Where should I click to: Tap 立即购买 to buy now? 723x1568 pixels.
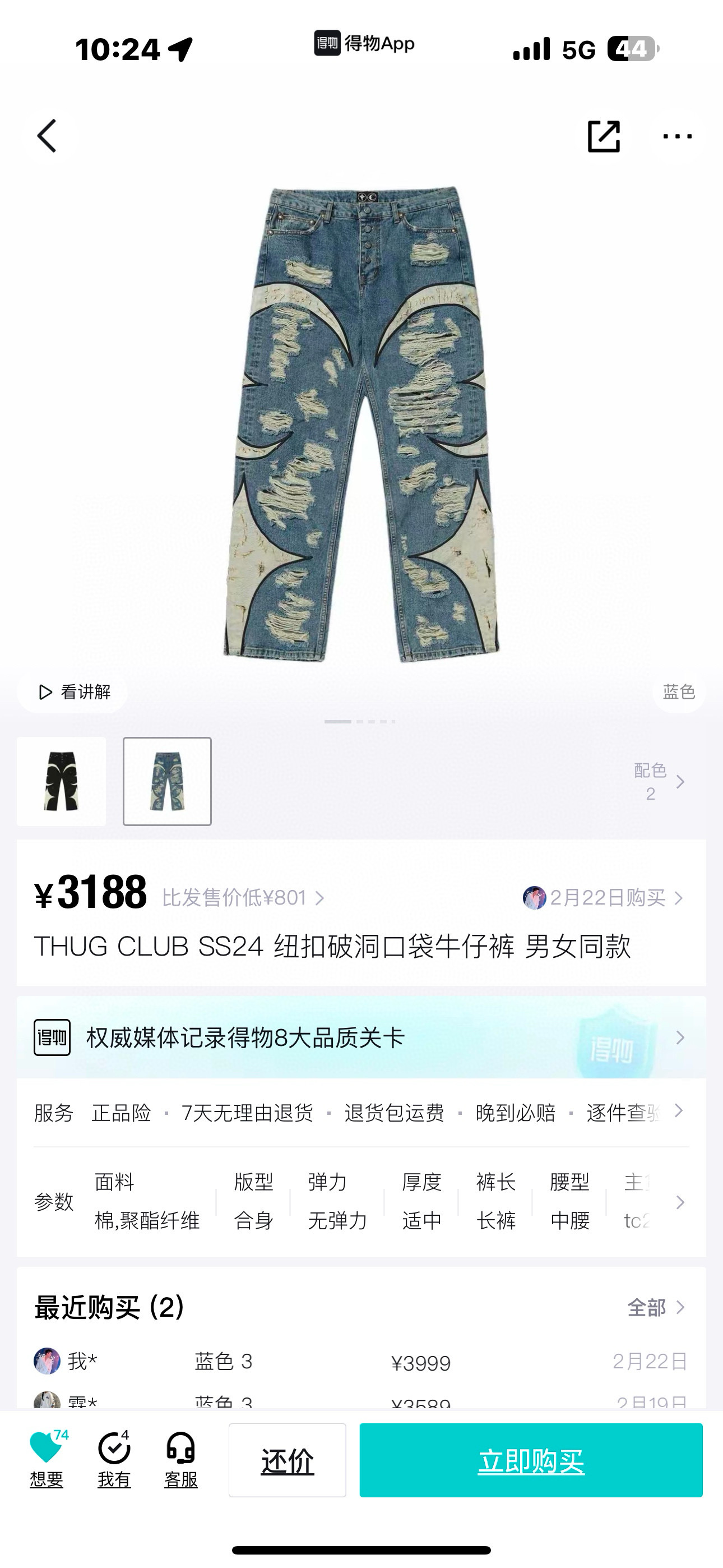531,1460
